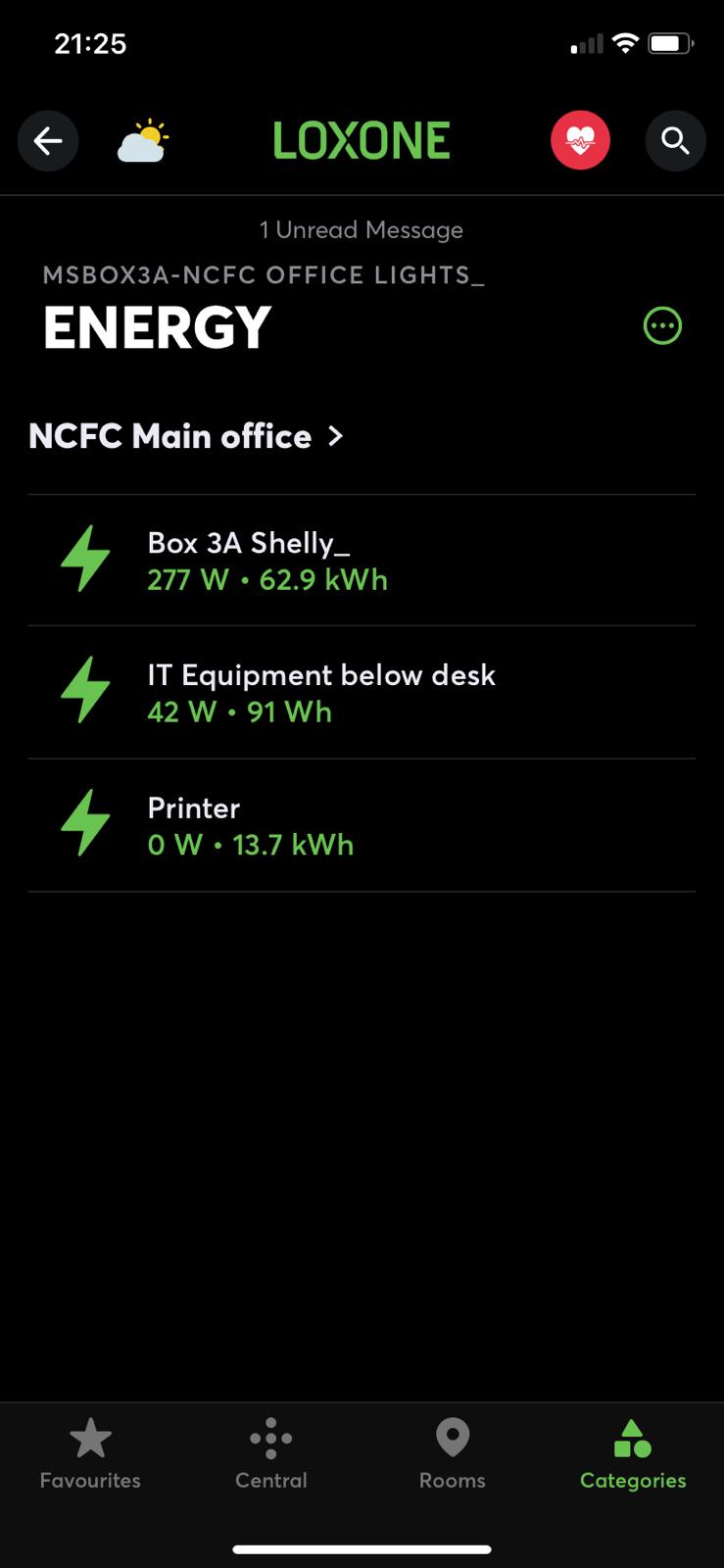Image resolution: width=724 pixels, height=1568 pixels.
Task: Open the NCFC Main office room
Action: pos(186,436)
